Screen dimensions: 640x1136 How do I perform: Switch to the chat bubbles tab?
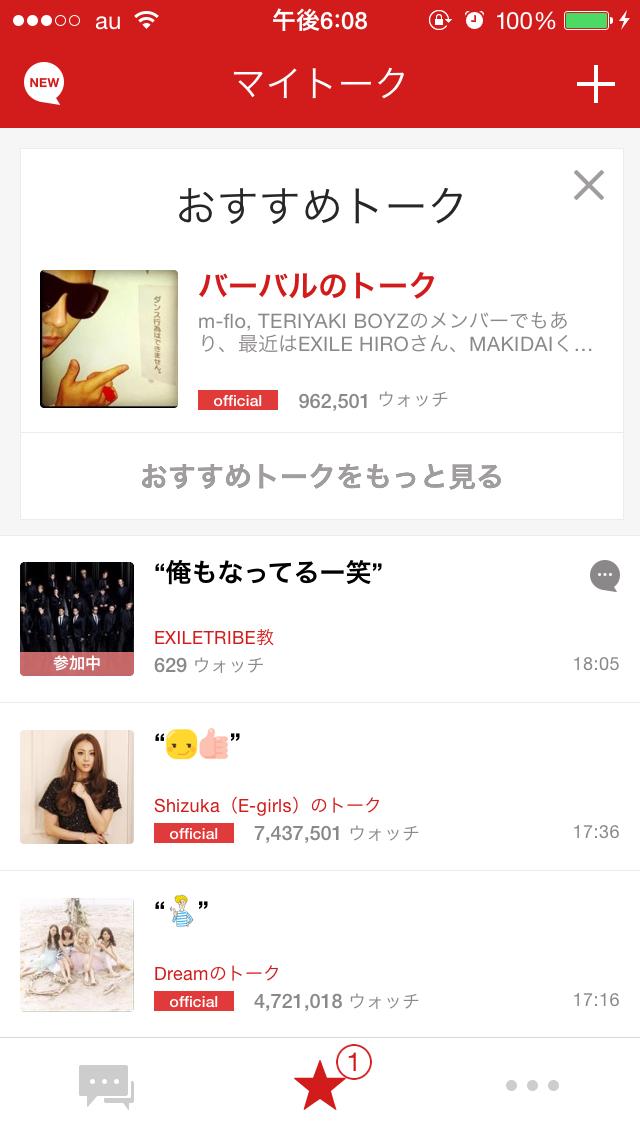[x=106, y=1086]
